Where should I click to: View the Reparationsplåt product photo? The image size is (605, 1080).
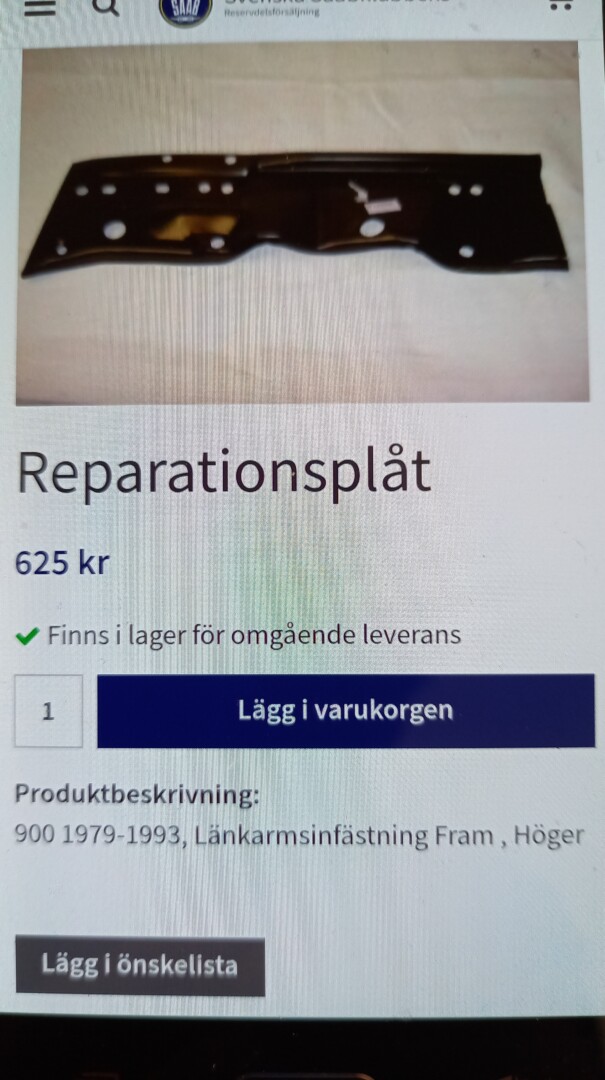click(300, 222)
